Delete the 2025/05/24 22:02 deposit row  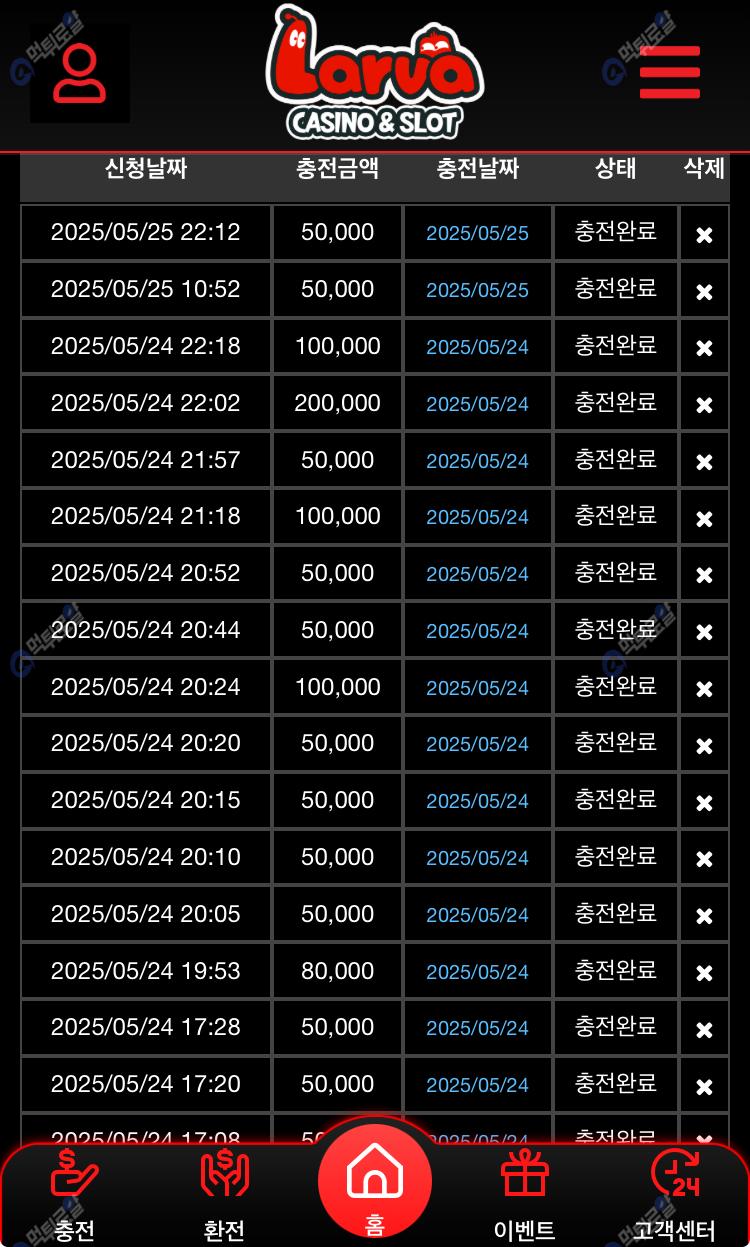[x=704, y=405]
